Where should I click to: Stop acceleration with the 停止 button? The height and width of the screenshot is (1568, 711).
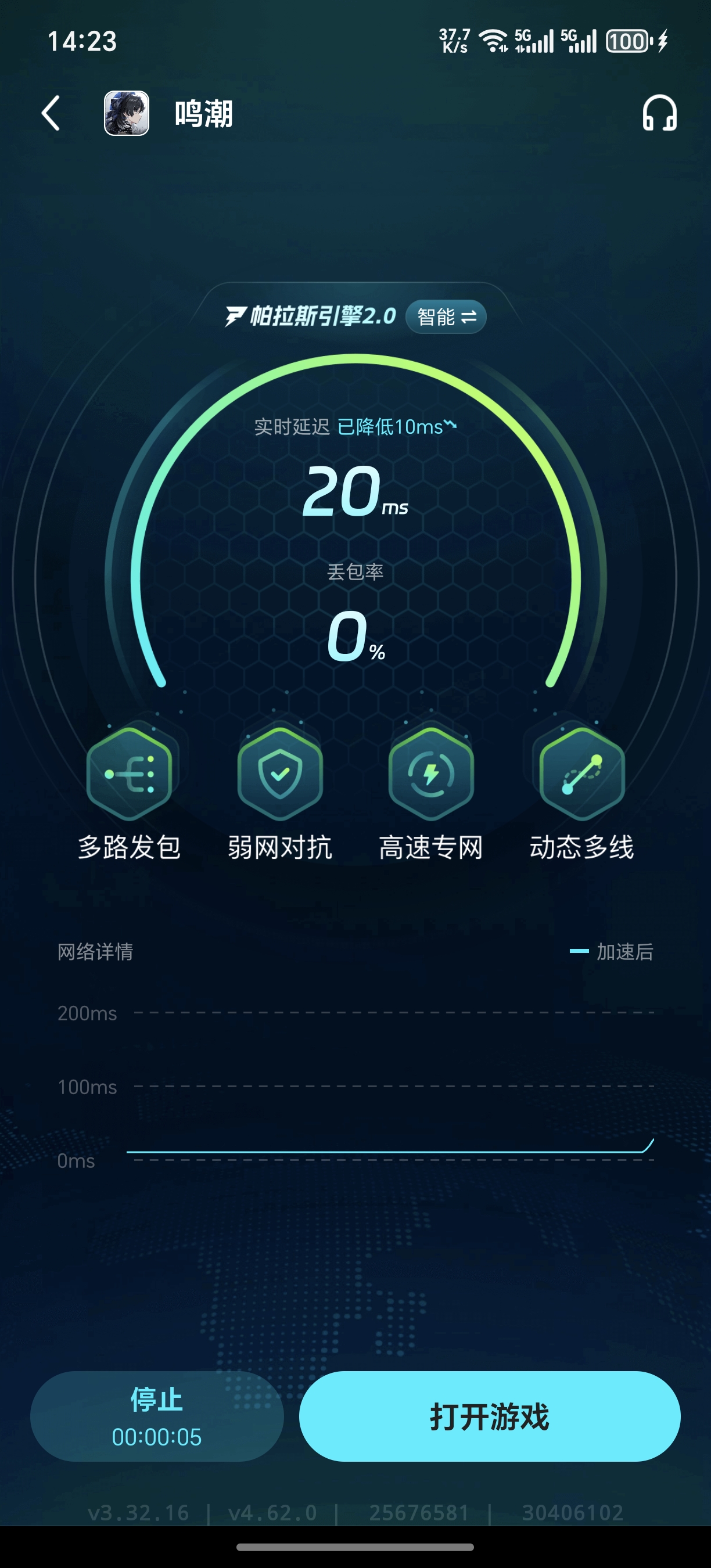pos(156,1416)
